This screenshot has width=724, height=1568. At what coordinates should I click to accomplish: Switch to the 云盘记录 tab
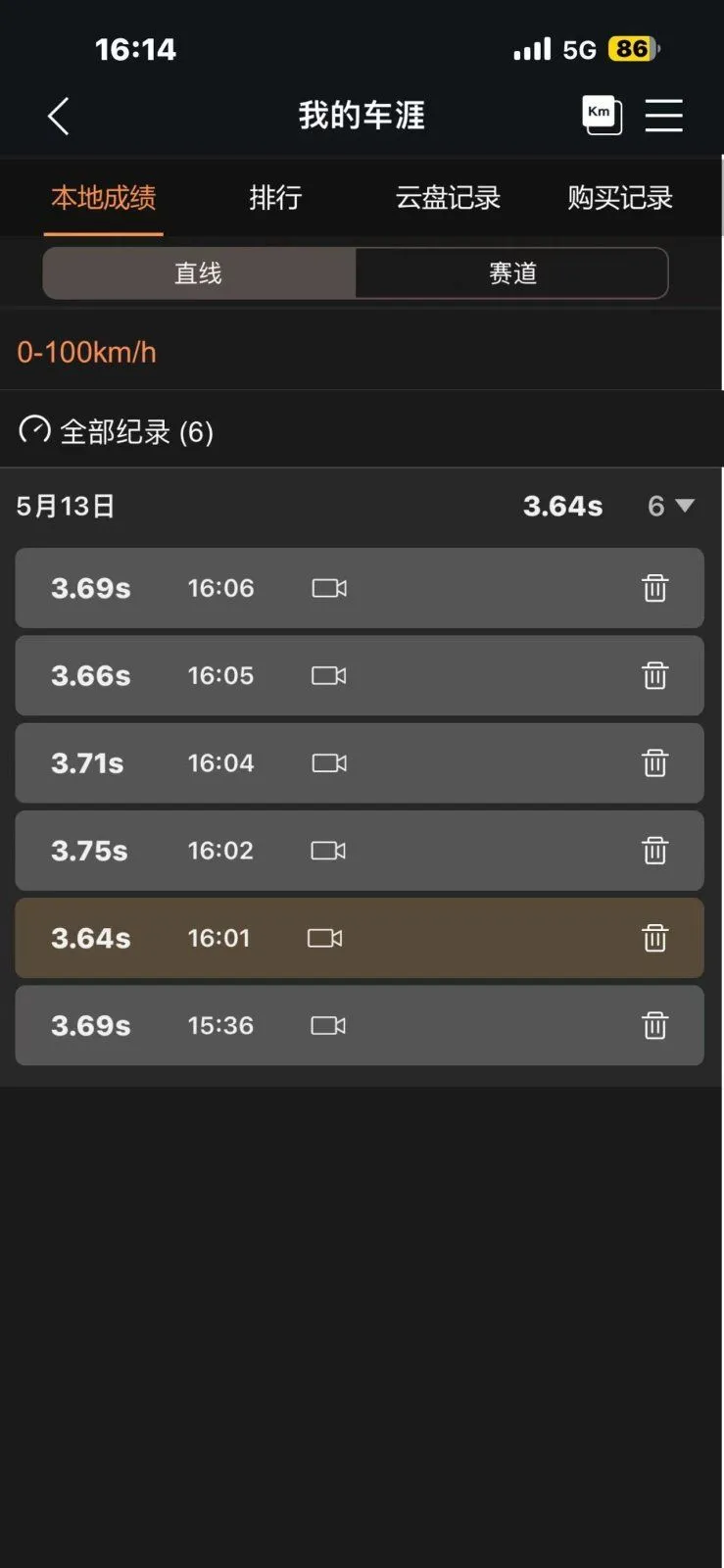point(448,197)
